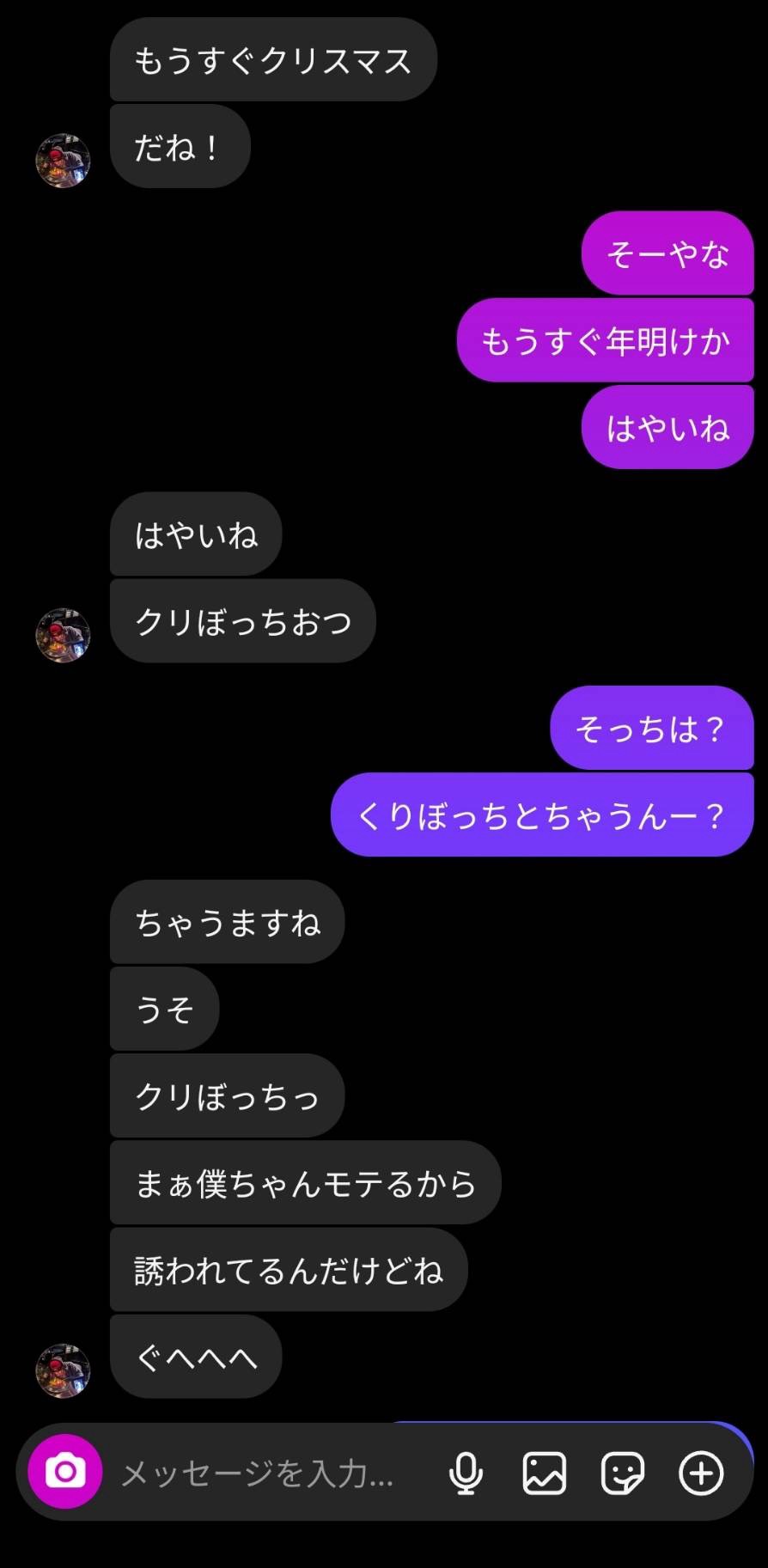Select the 'もうすぐクリスマス' message bubble

pyautogui.click(x=272, y=60)
